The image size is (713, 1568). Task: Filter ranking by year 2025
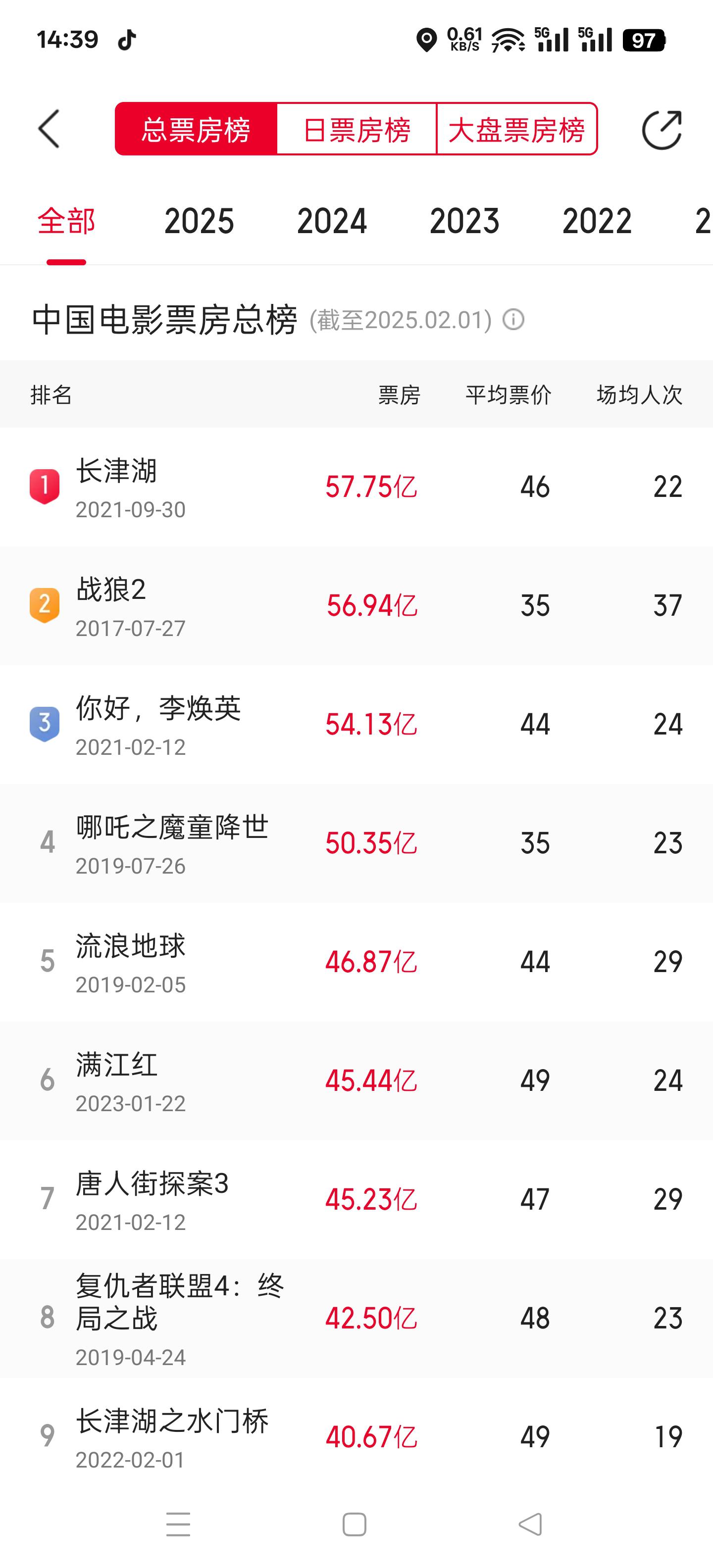point(199,221)
